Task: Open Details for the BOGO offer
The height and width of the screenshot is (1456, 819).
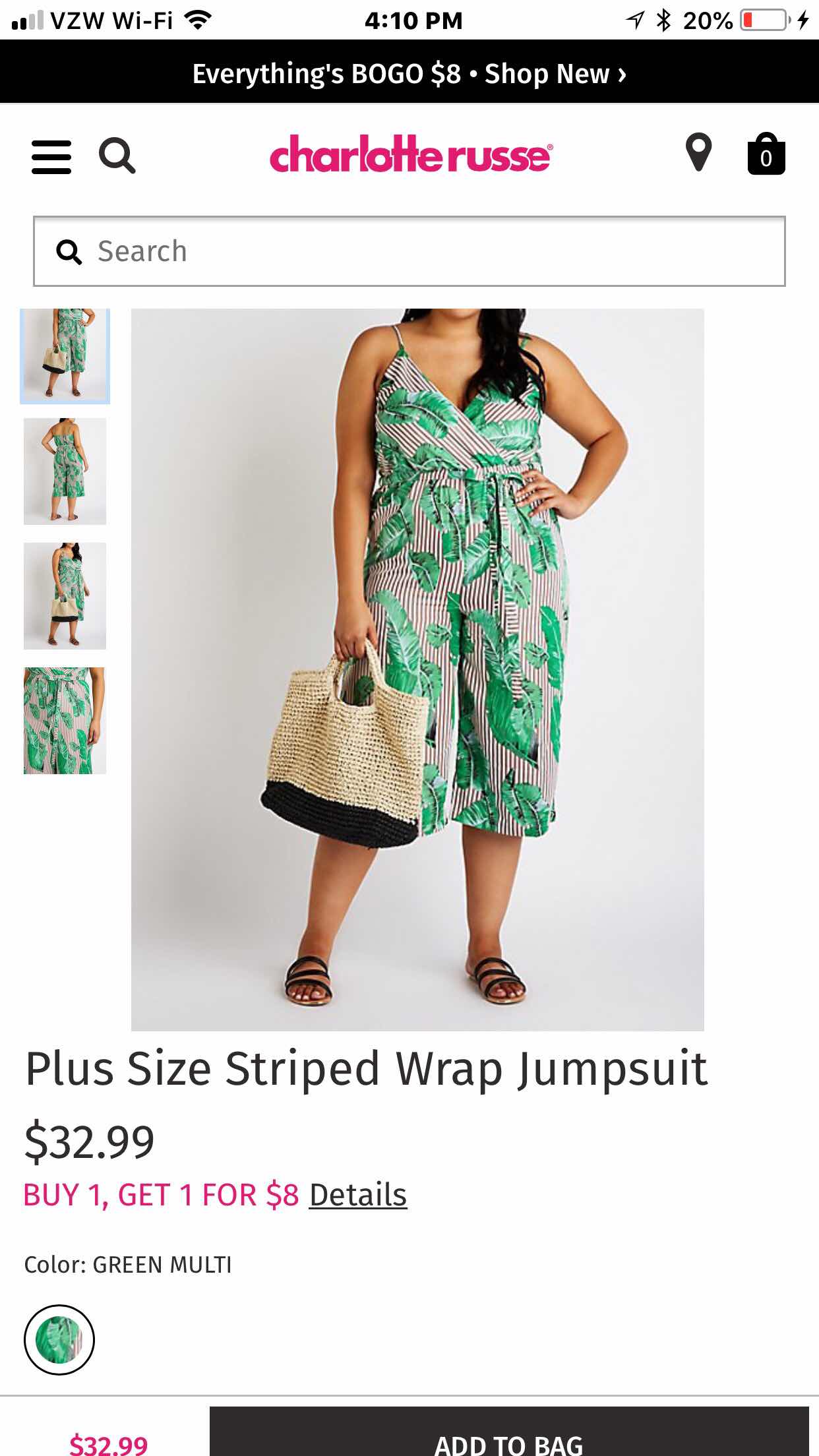Action: tap(358, 1194)
